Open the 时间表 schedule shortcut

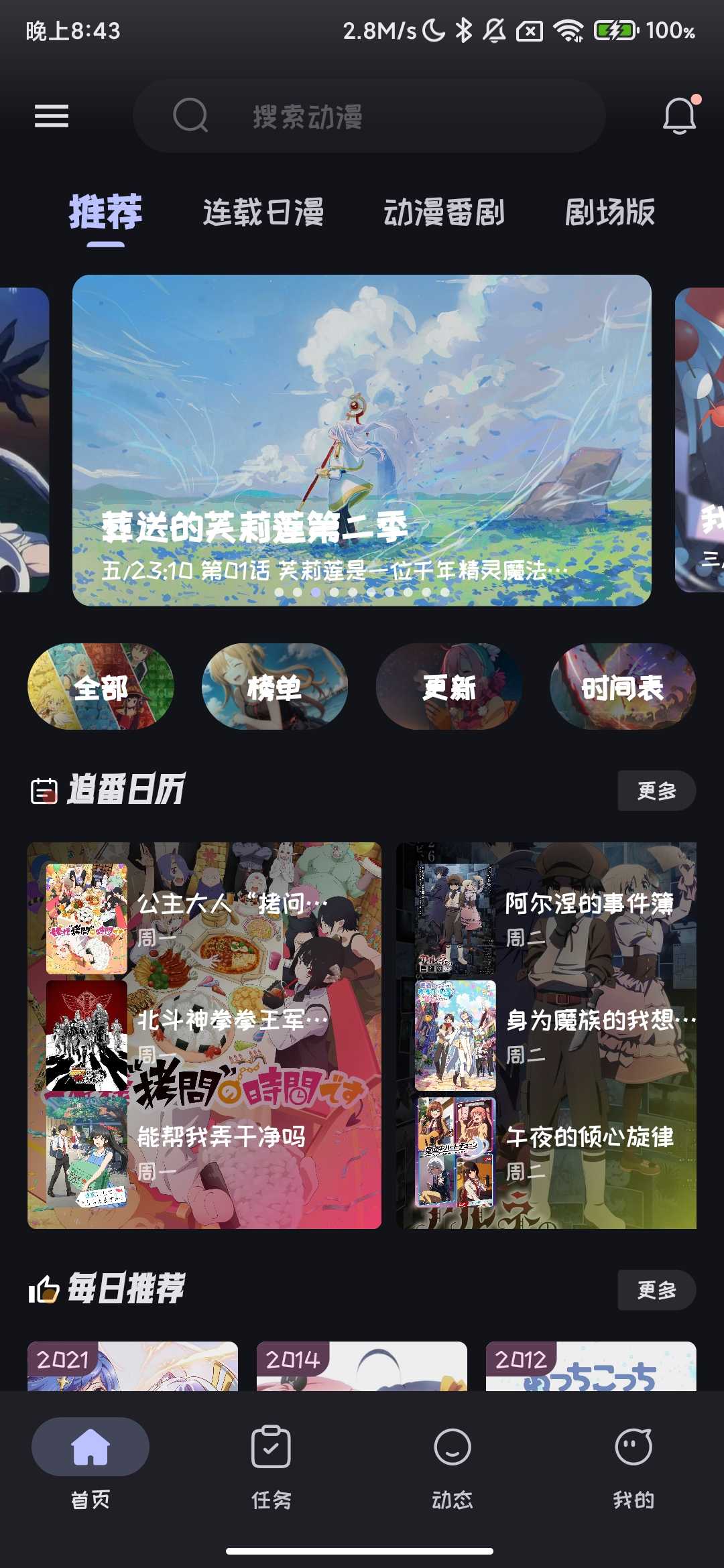point(623,687)
